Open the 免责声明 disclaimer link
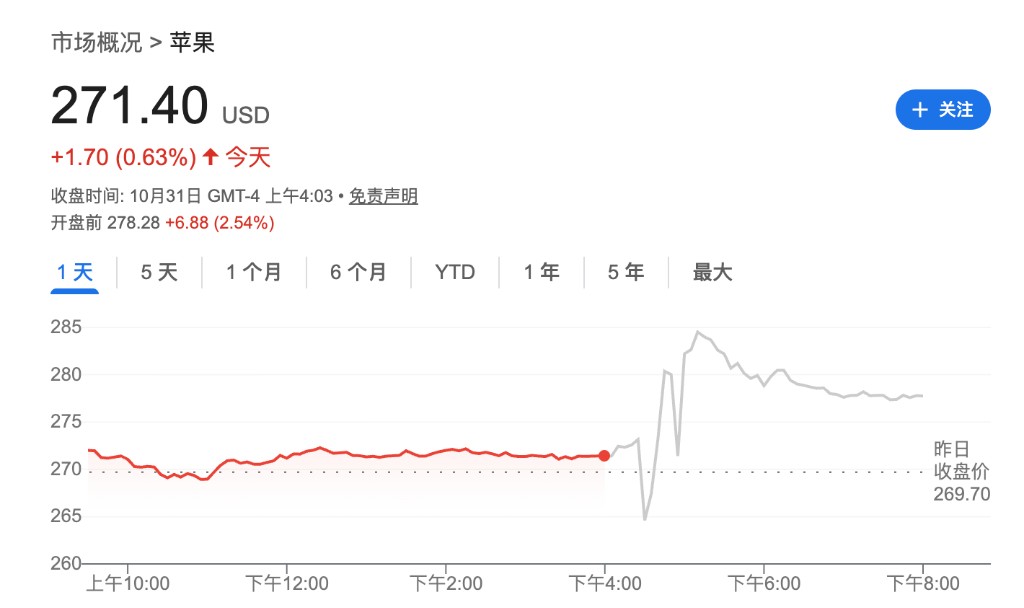The width and height of the screenshot is (1024, 608). [383, 196]
